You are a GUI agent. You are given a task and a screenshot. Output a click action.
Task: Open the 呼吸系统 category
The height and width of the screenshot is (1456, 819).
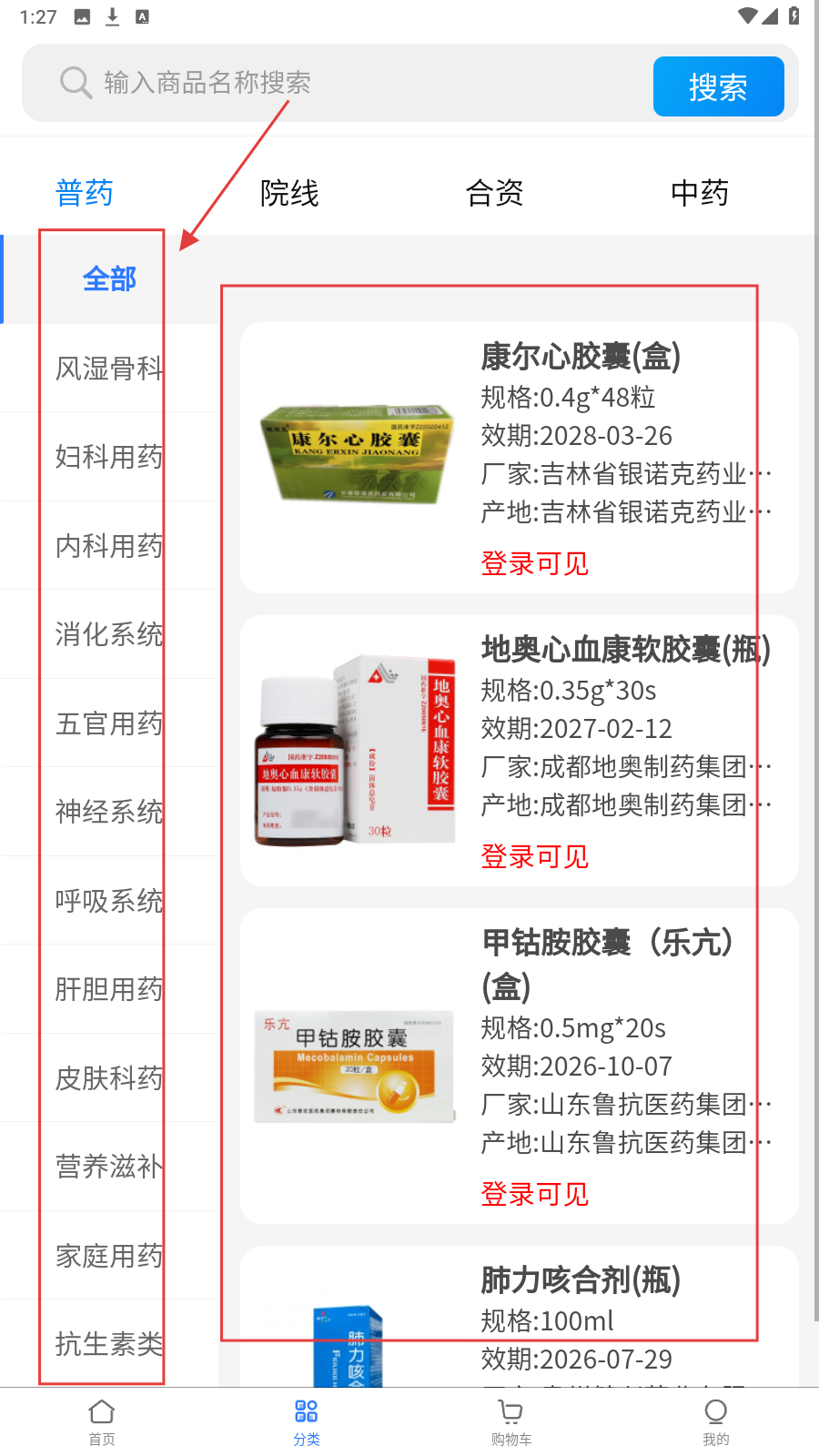tap(109, 901)
